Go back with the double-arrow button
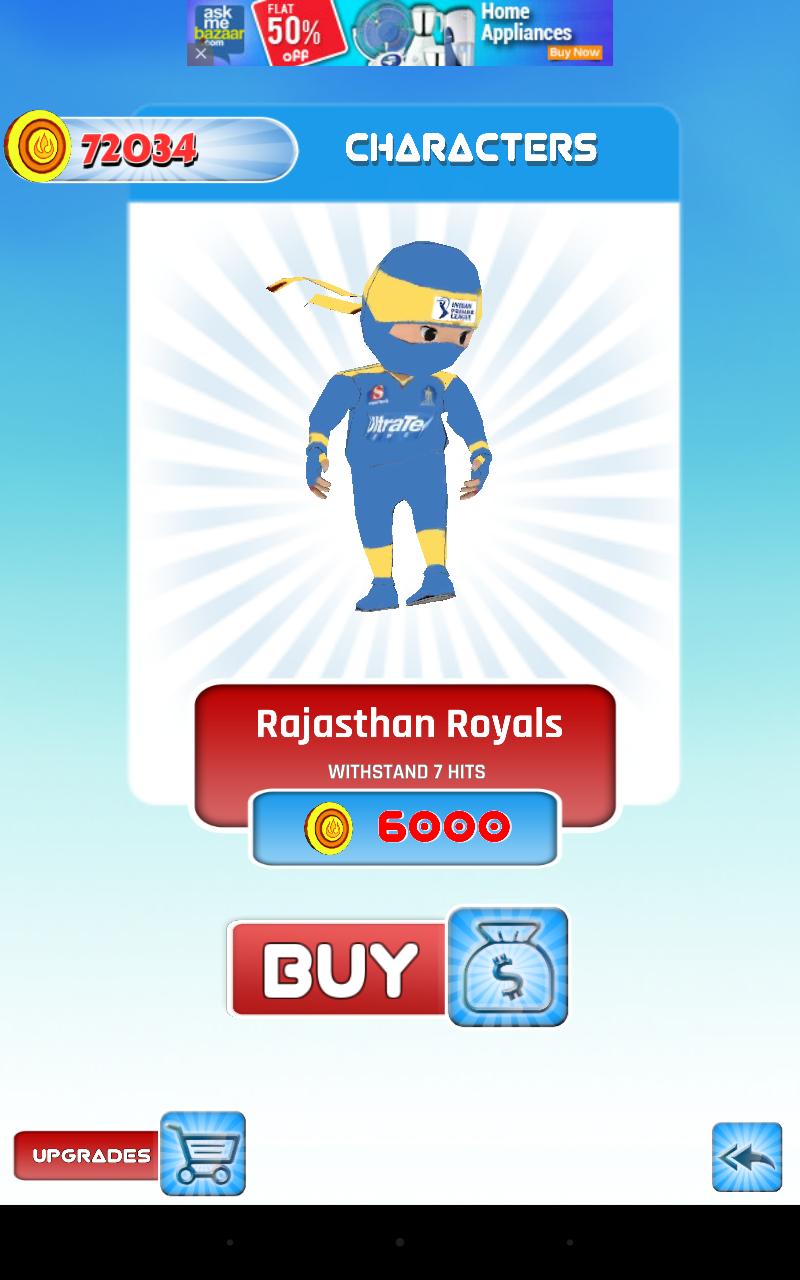The height and width of the screenshot is (1280, 800). tap(746, 1157)
